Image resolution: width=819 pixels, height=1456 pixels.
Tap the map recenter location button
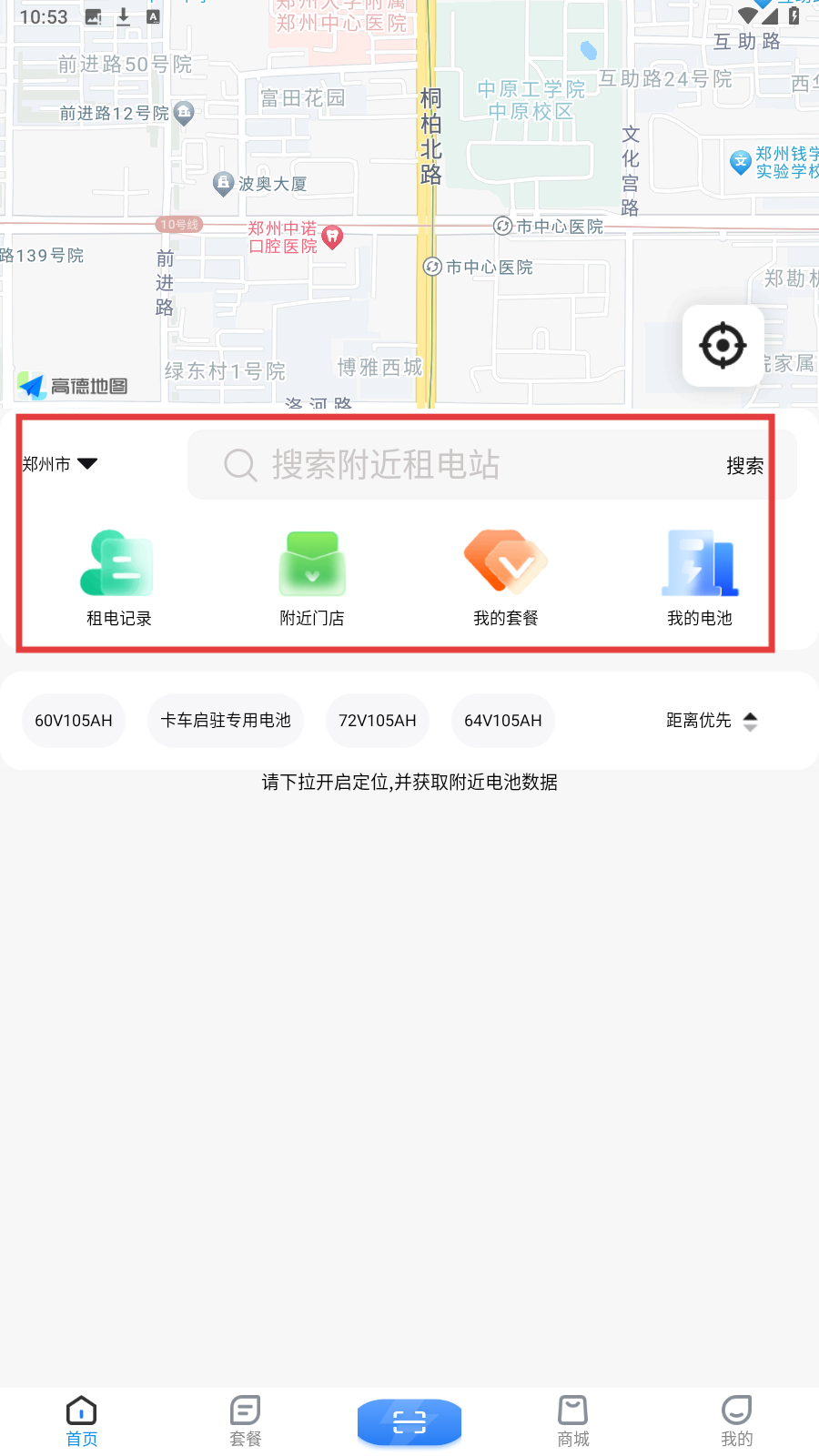coord(723,346)
